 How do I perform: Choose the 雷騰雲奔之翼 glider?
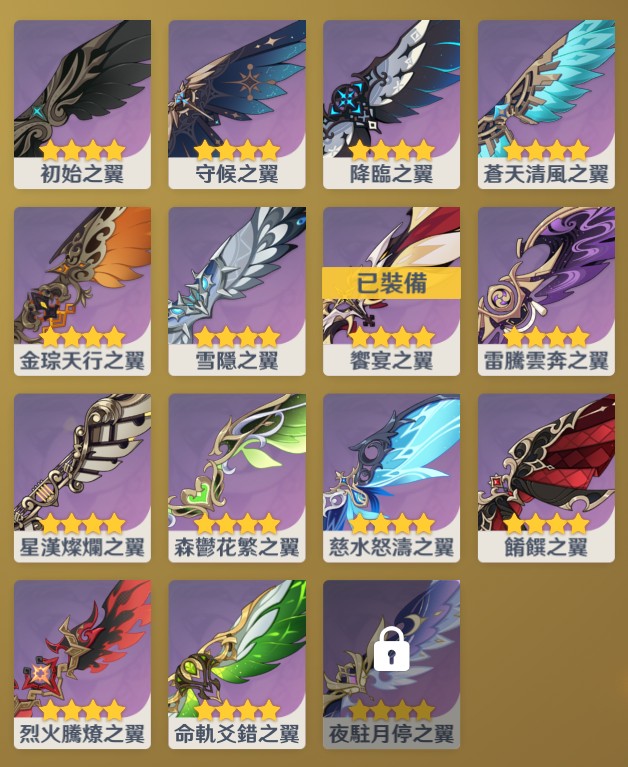tap(546, 291)
